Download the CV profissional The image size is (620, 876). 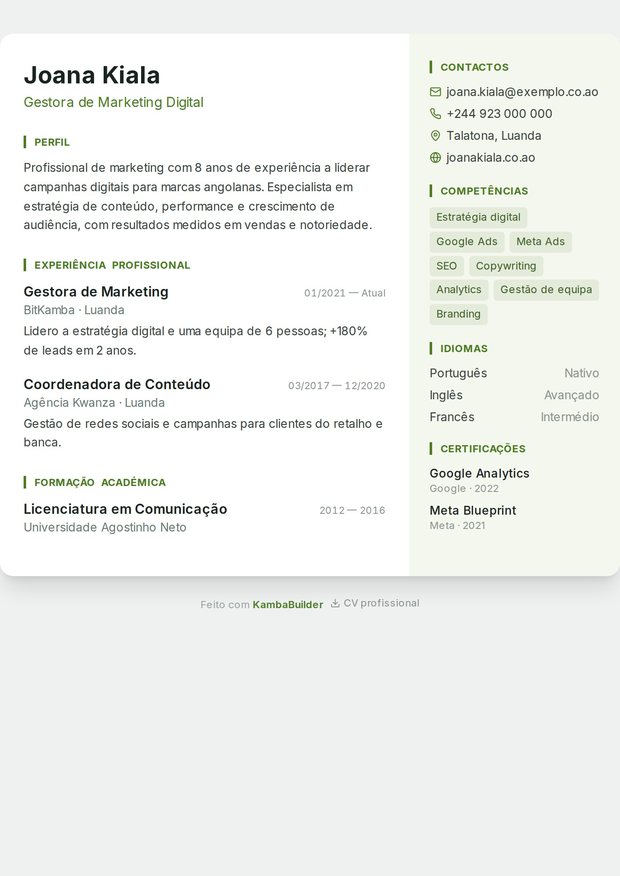[375, 603]
